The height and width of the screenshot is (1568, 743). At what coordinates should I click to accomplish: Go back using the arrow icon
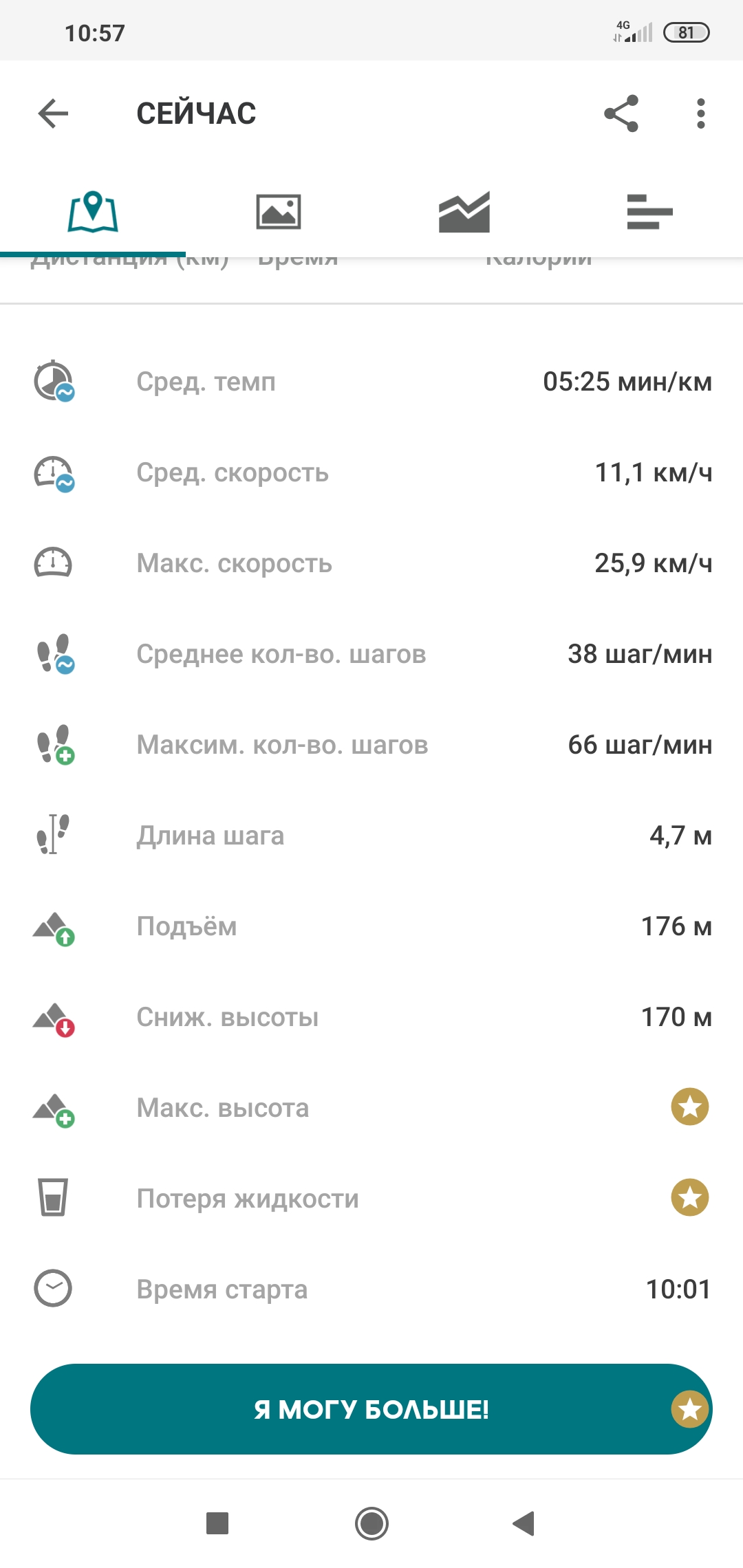click(53, 113)
